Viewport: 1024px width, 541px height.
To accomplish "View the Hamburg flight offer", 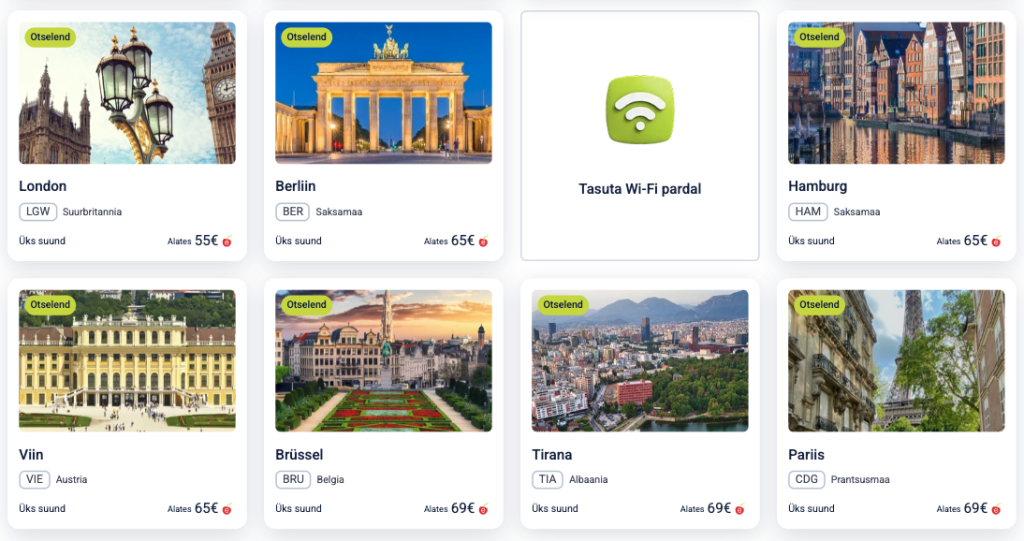I will click(896, 135).
